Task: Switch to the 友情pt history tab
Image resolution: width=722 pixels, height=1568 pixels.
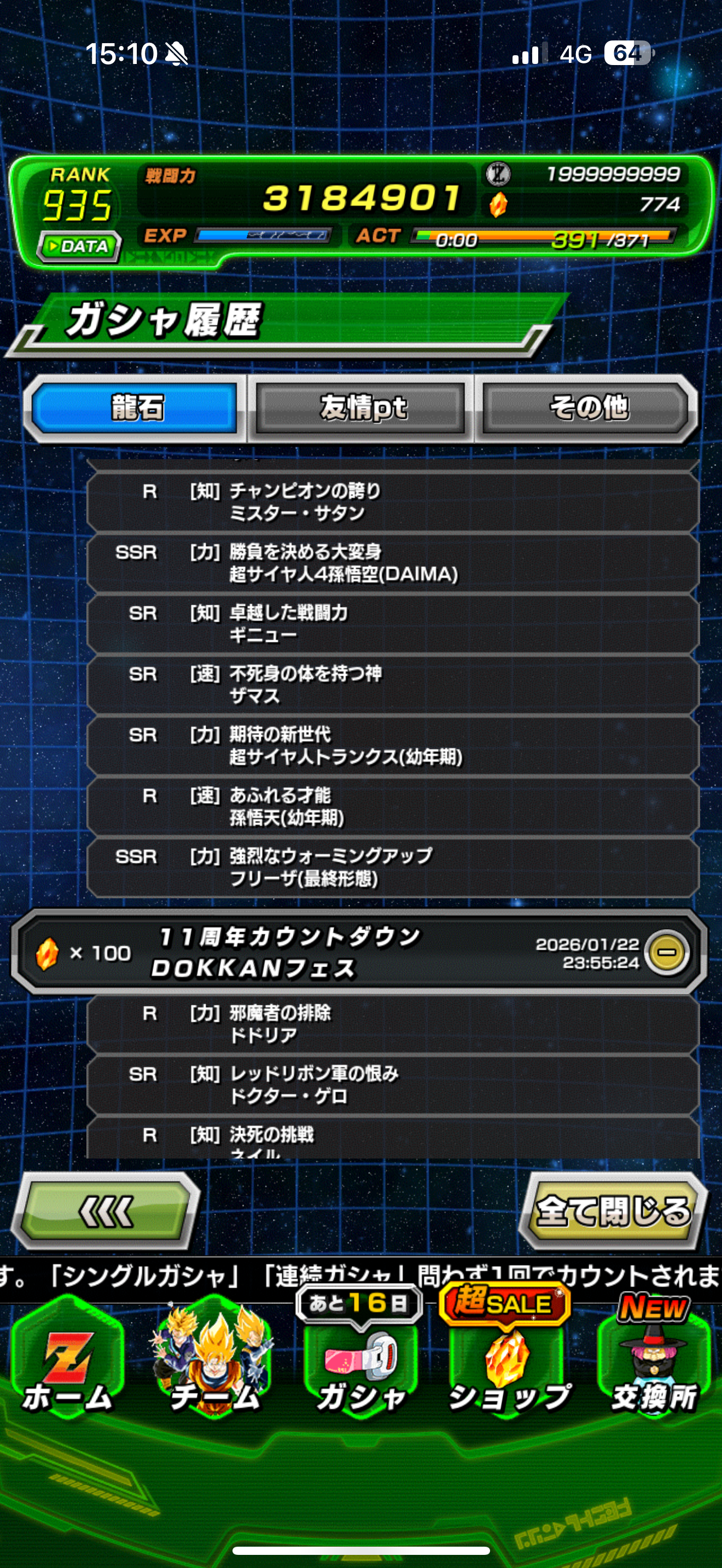Action: pyautogui.click(x=361, y=407)
